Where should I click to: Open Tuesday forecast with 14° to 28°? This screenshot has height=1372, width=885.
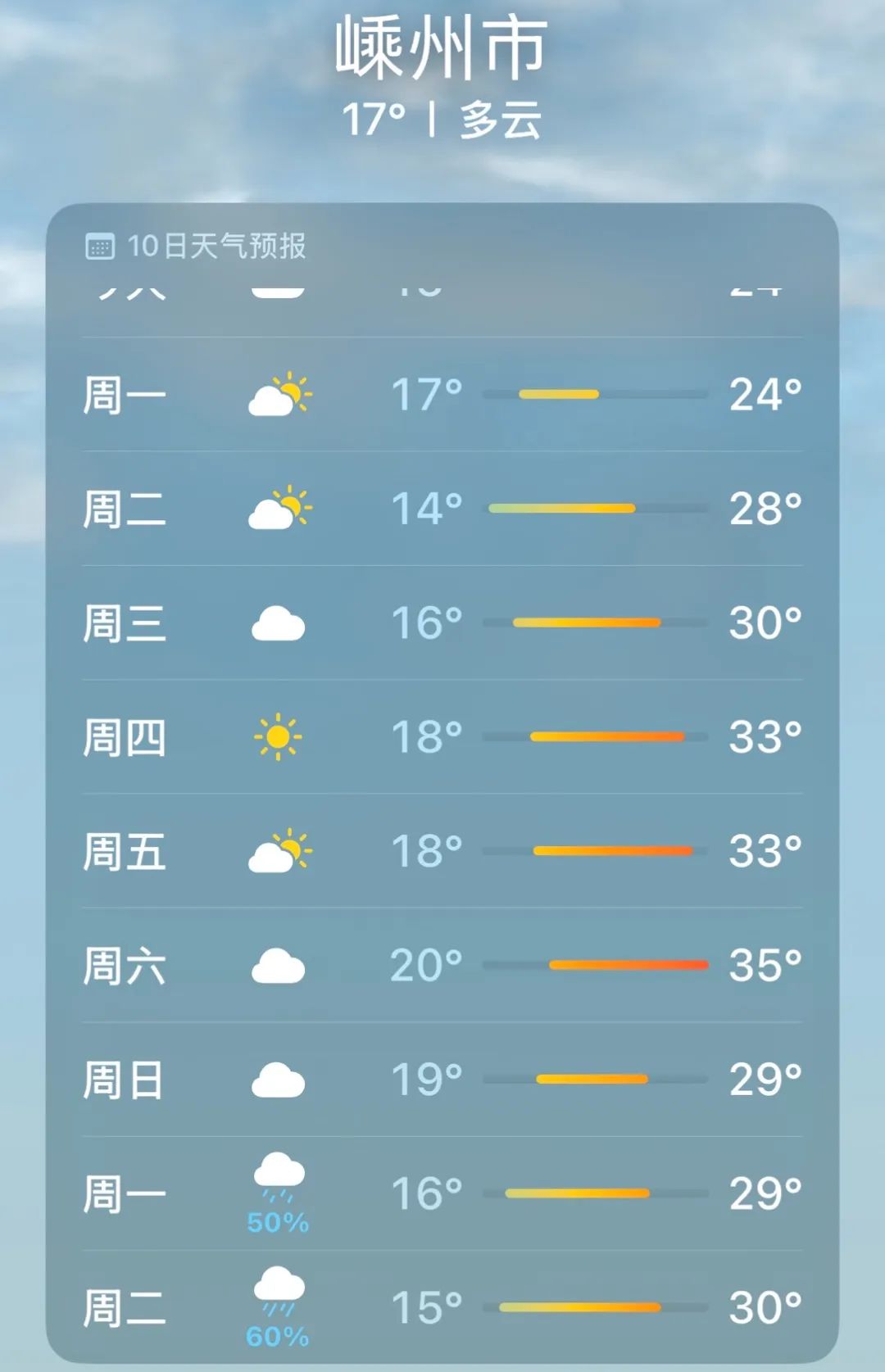tap(442, 508)
